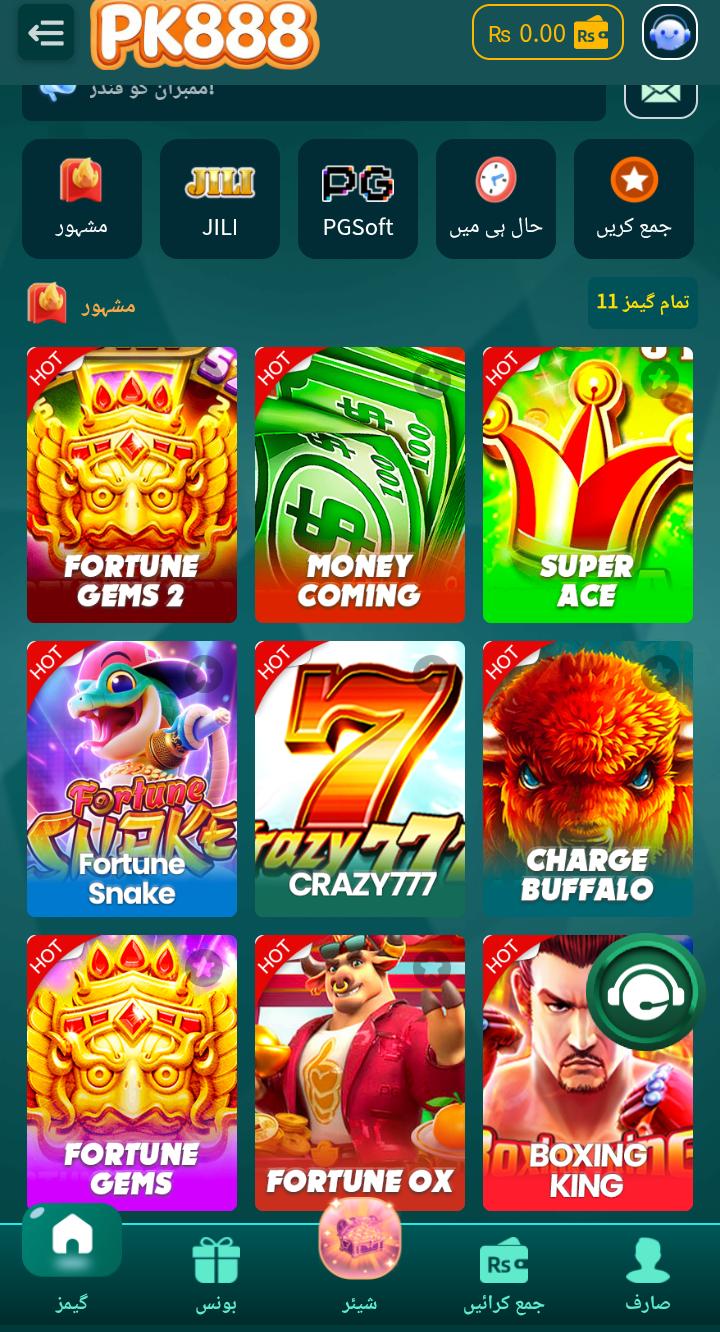Select the PGSoft game category
Viewport: 720px width, 1332px height.
tap(358, 199)
